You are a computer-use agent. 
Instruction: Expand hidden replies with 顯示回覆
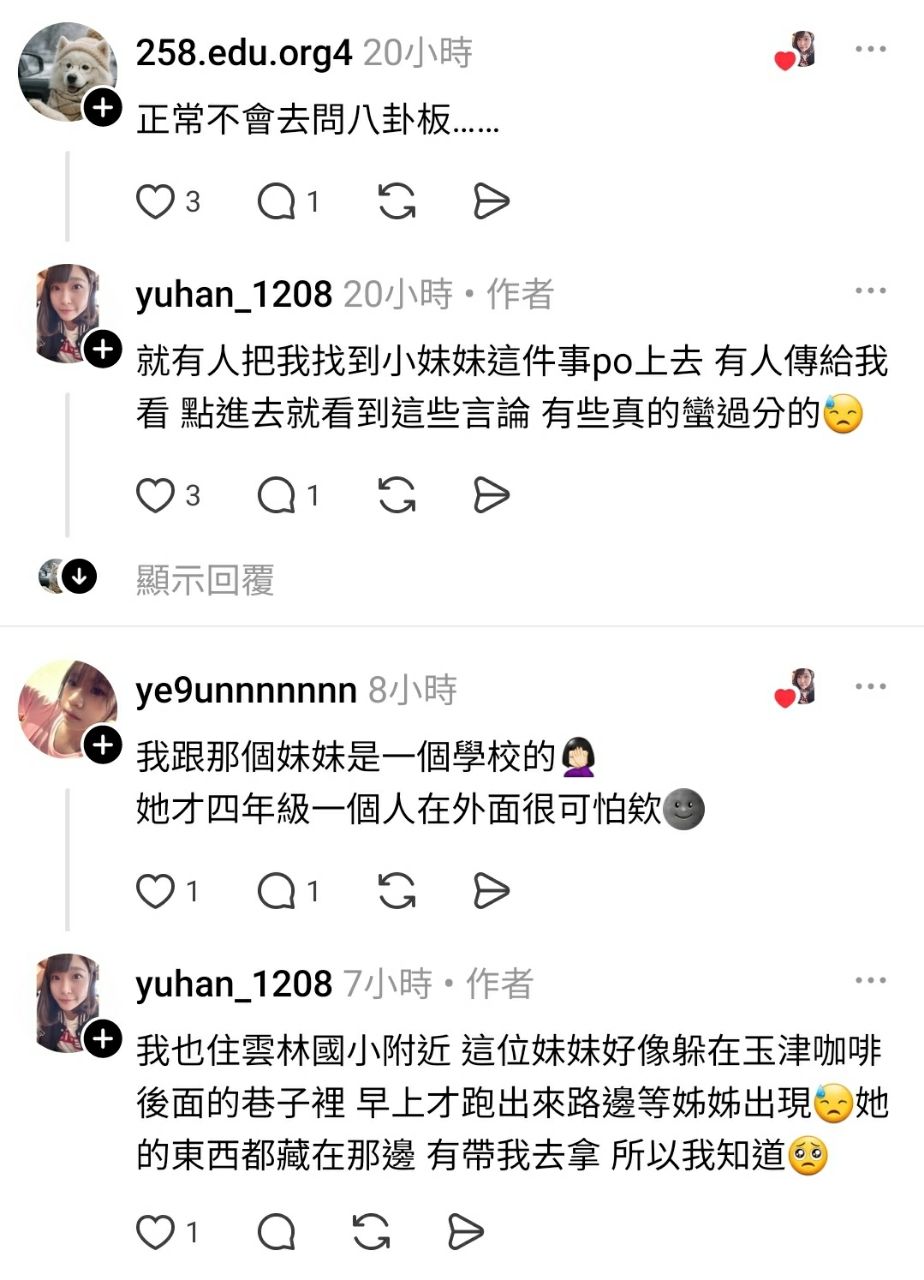coord(205,579)
